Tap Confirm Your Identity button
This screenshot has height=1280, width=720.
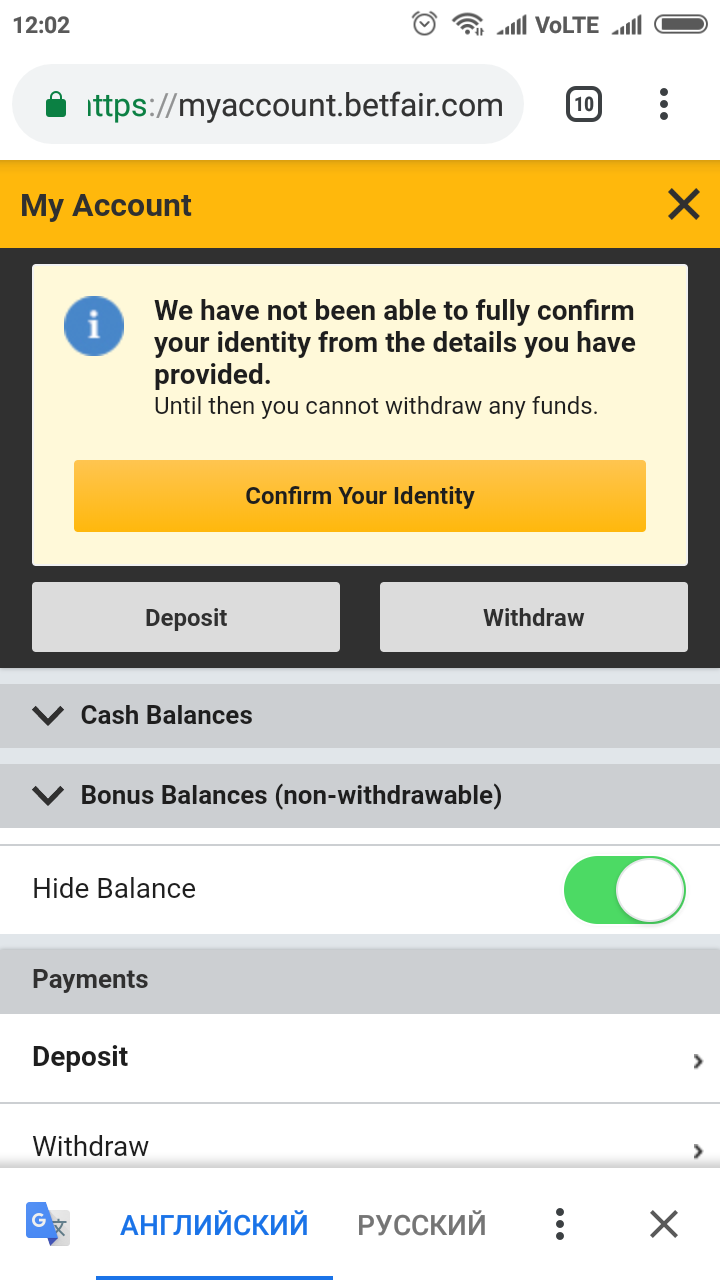[x=360, y=496]
